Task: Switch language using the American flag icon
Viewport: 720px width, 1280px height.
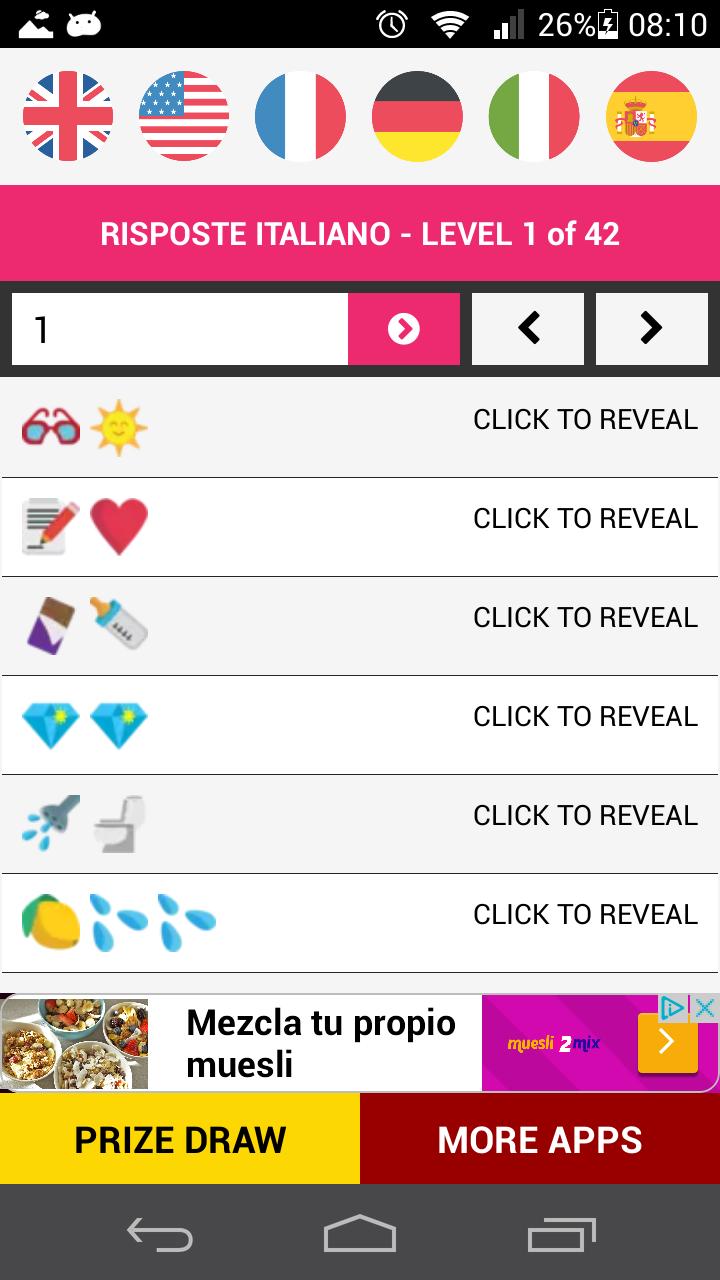Action: coord(183,116)
